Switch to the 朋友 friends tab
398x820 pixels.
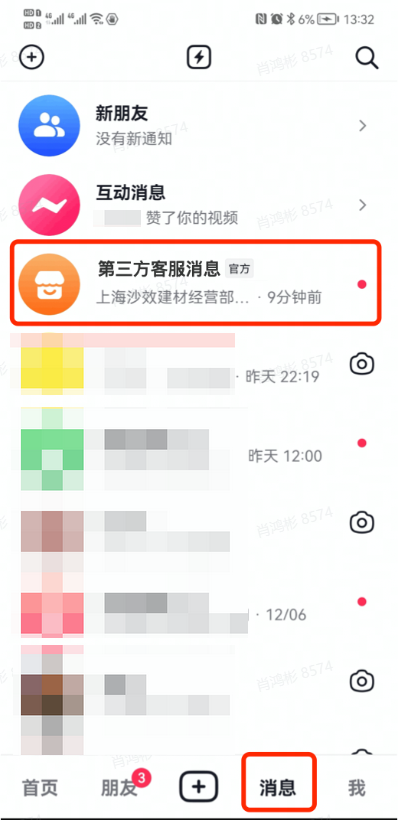[x=119, y=787]
